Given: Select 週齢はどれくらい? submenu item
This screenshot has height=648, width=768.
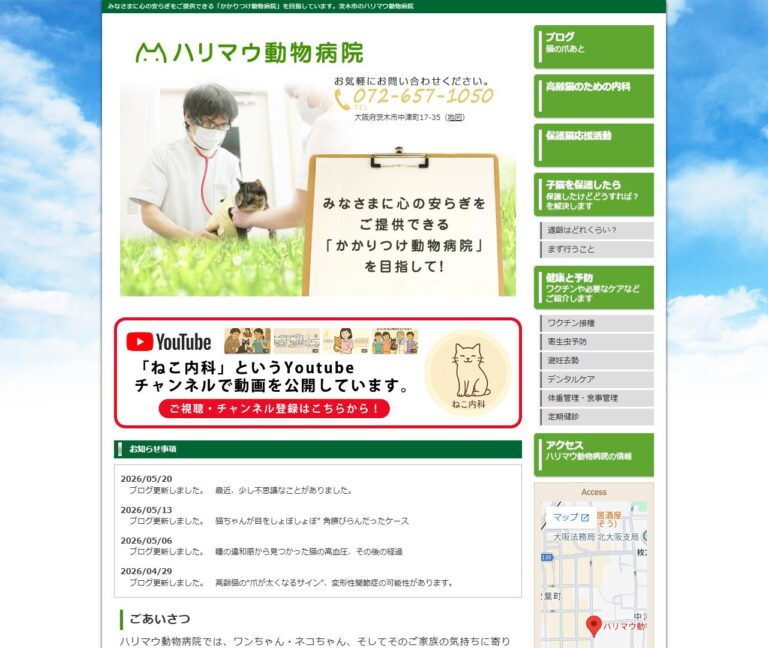Looking at the screenshot, I should pyautogui.click(x=597, y=230).
